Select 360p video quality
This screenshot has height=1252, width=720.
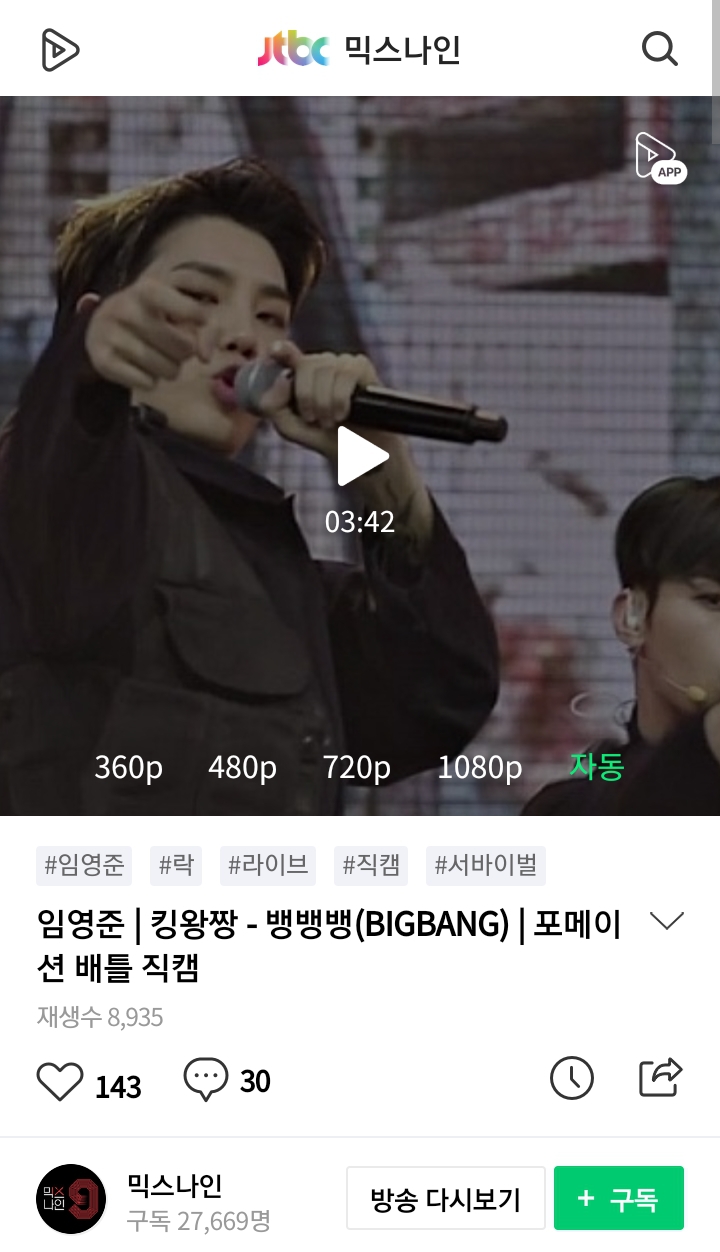tap(128, 767)
